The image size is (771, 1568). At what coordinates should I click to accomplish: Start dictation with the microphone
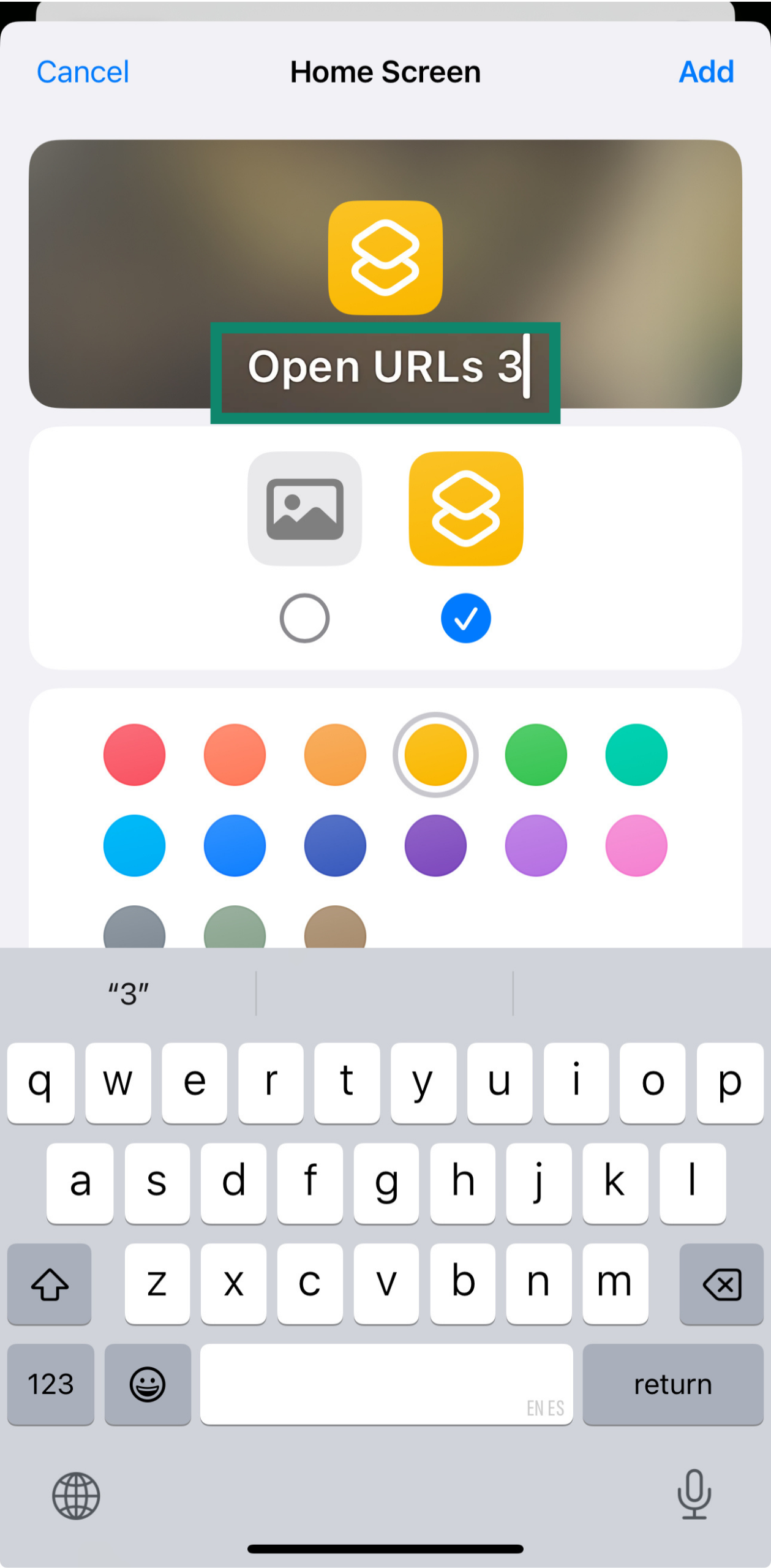[694, 1494]
